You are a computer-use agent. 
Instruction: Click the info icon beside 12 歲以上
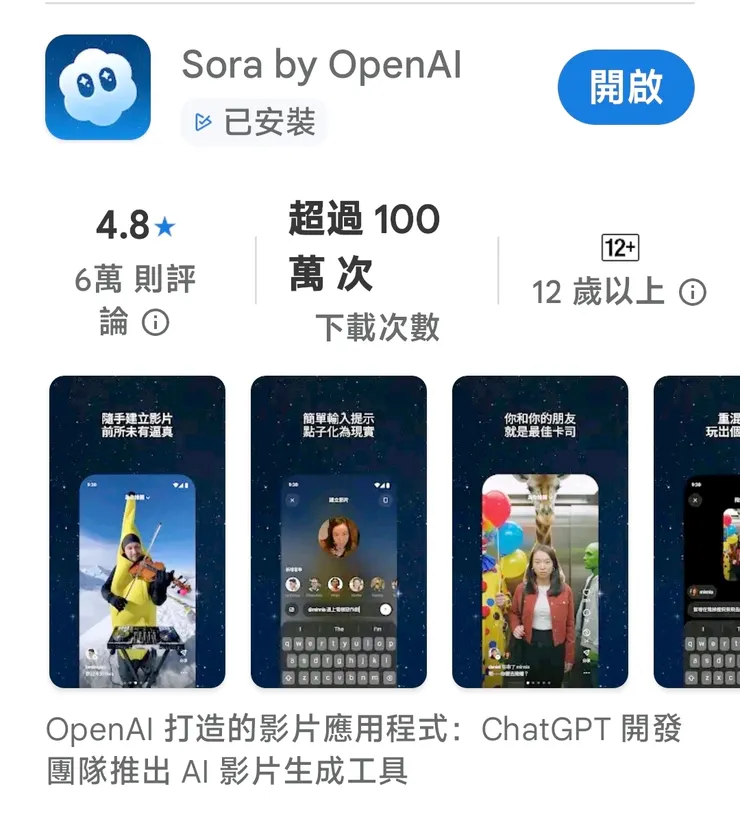[x=690, y=291]
